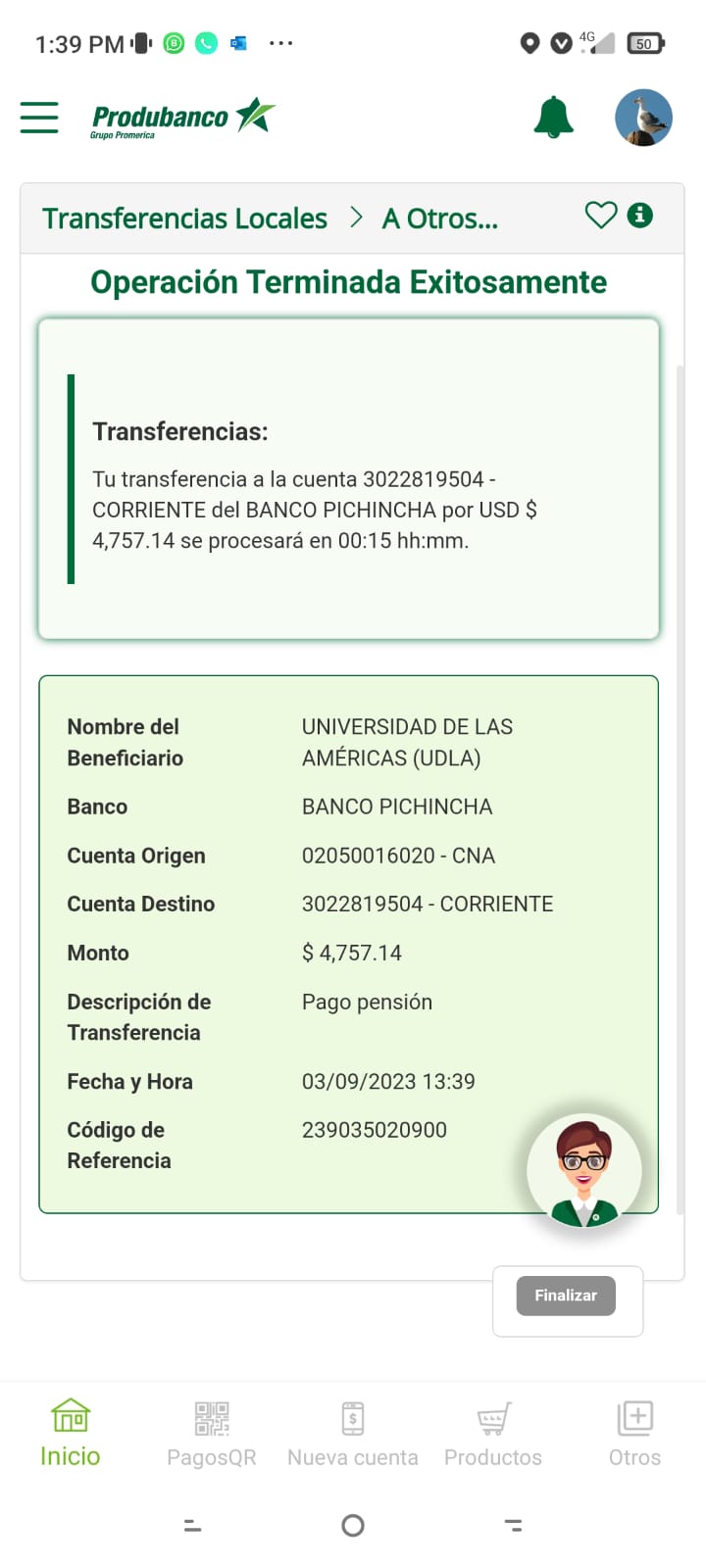The image size is (706, 1568).
Task: Switch to the Inicio tab
Action: tap(71, 1433)
